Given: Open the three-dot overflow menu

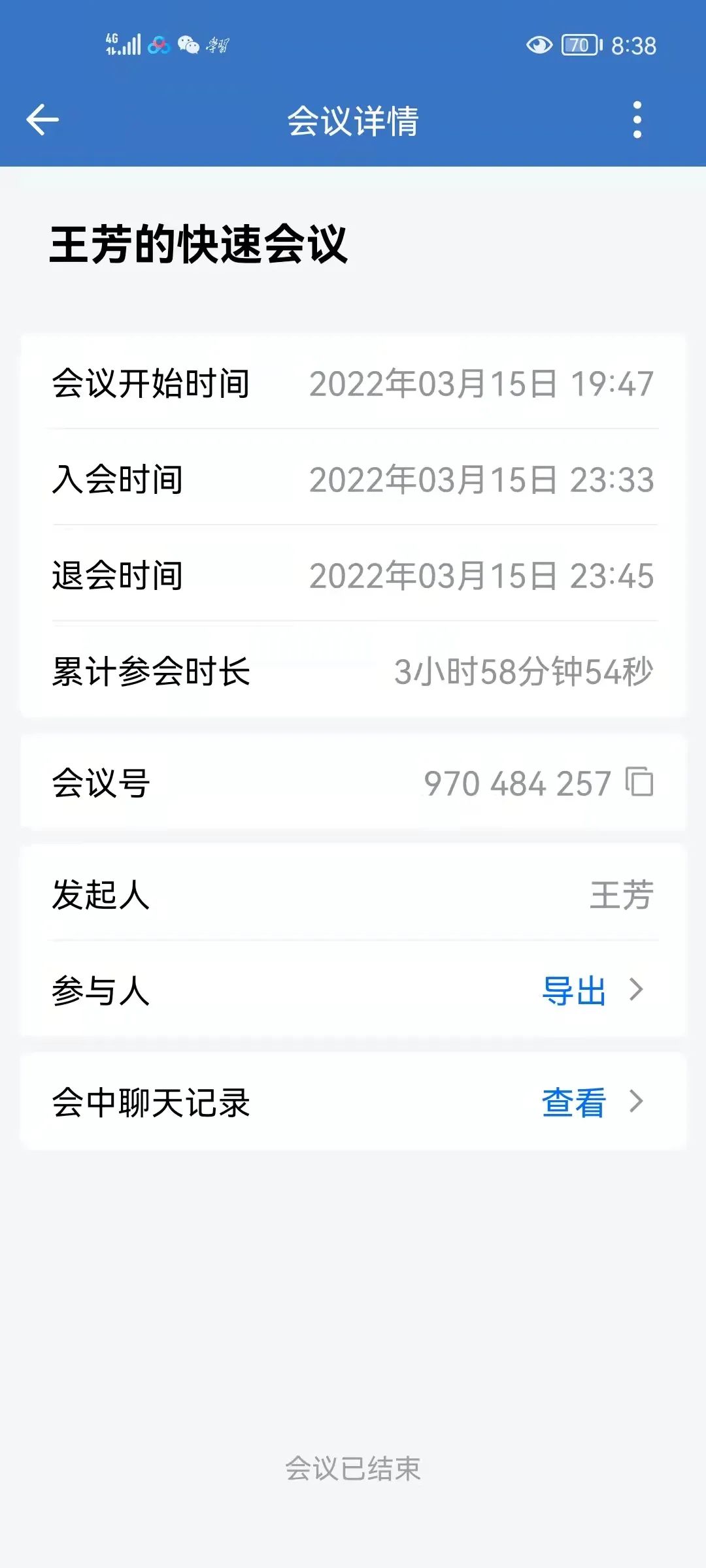Looking at the screenshot, I should pos(637,120).
